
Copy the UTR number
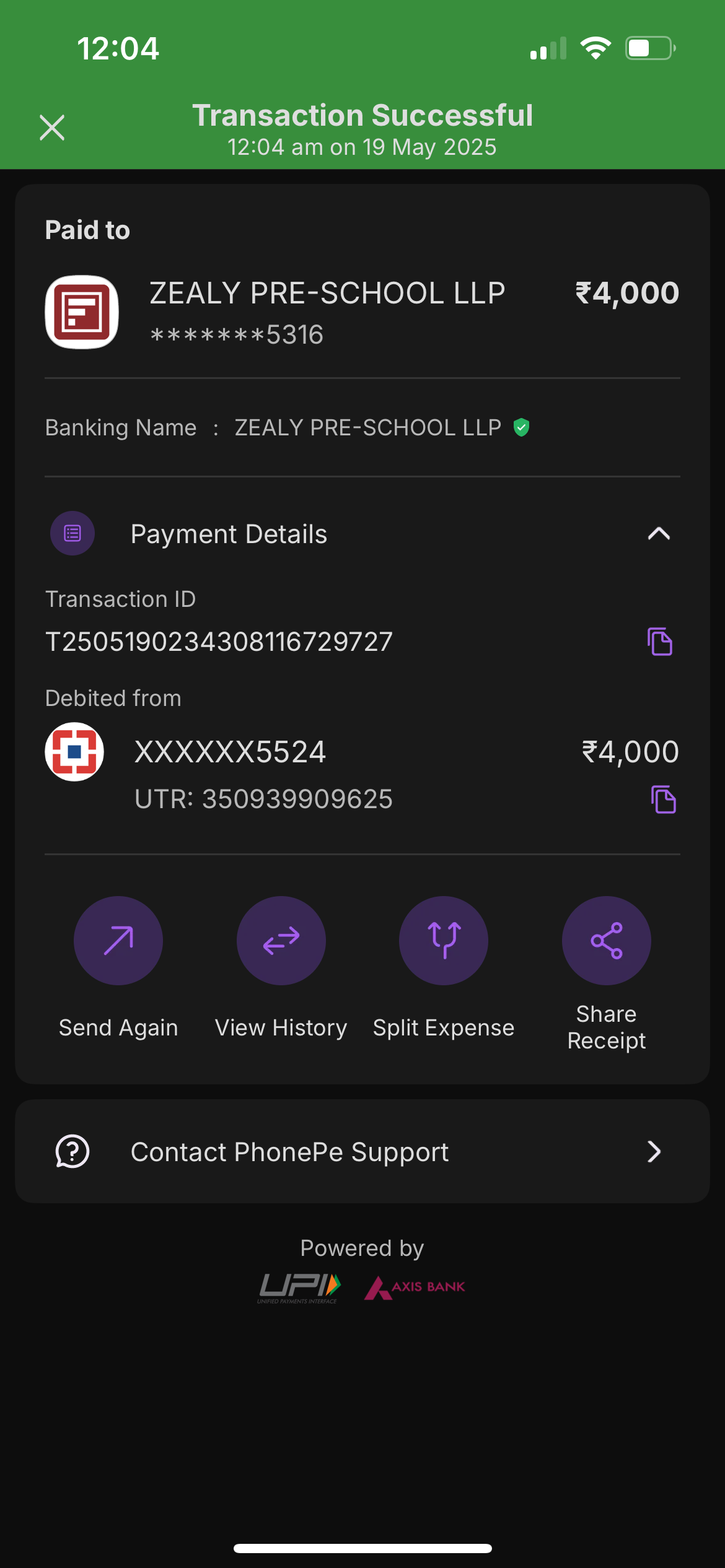pyautogui.click(x=663, y=799)
